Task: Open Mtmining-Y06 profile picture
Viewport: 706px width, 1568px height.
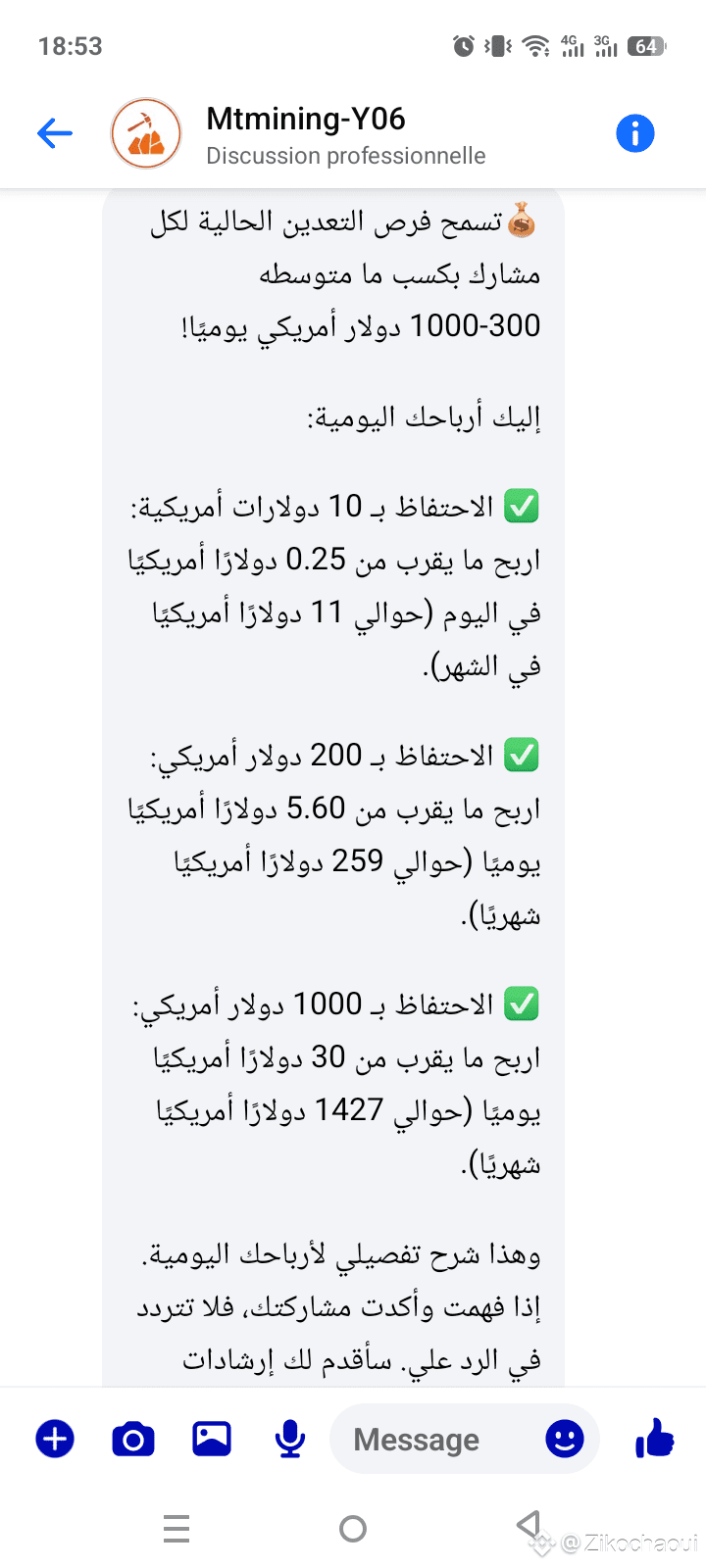Action: click(x=146, y=133)
